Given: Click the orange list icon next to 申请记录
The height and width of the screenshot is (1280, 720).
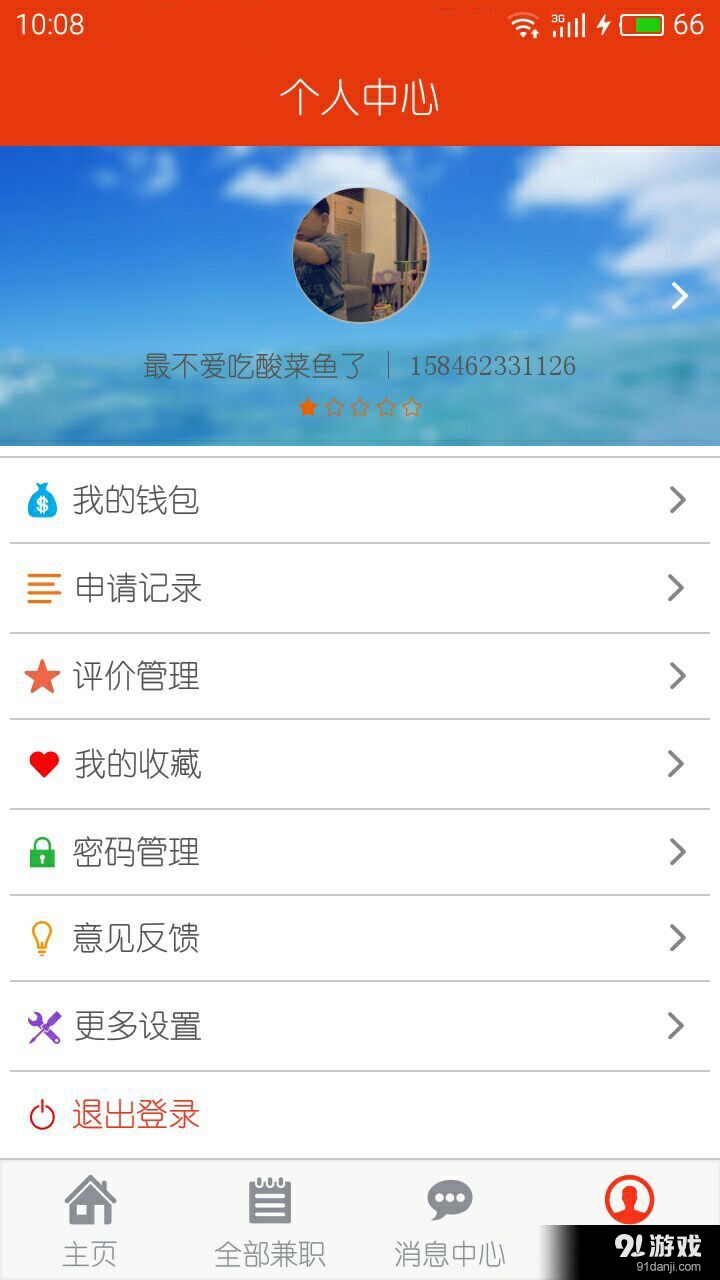Looking at the screenshot, I should point(41,589).
